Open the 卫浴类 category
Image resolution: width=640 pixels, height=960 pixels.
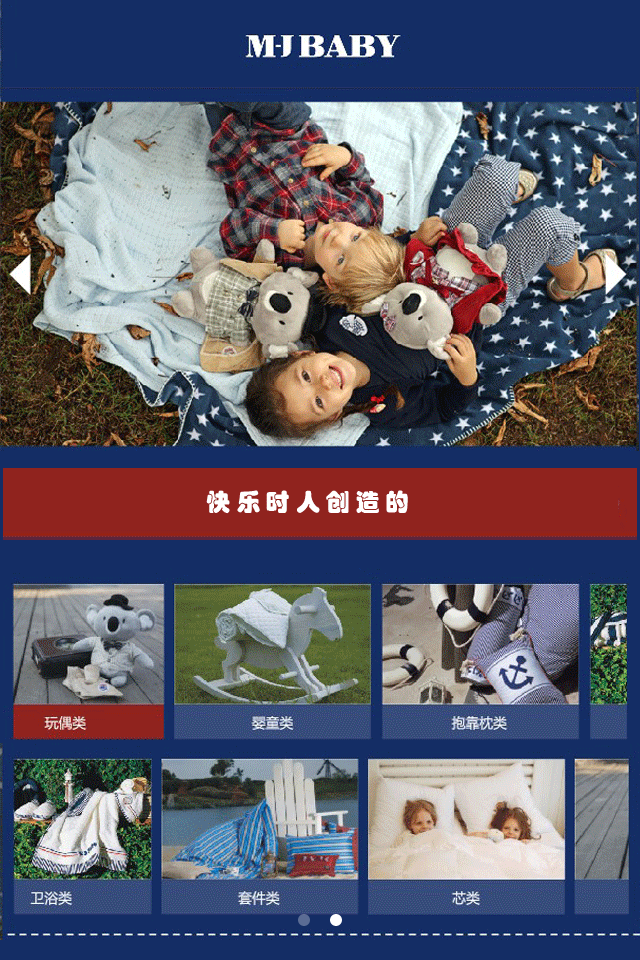[x=82, y=836]
